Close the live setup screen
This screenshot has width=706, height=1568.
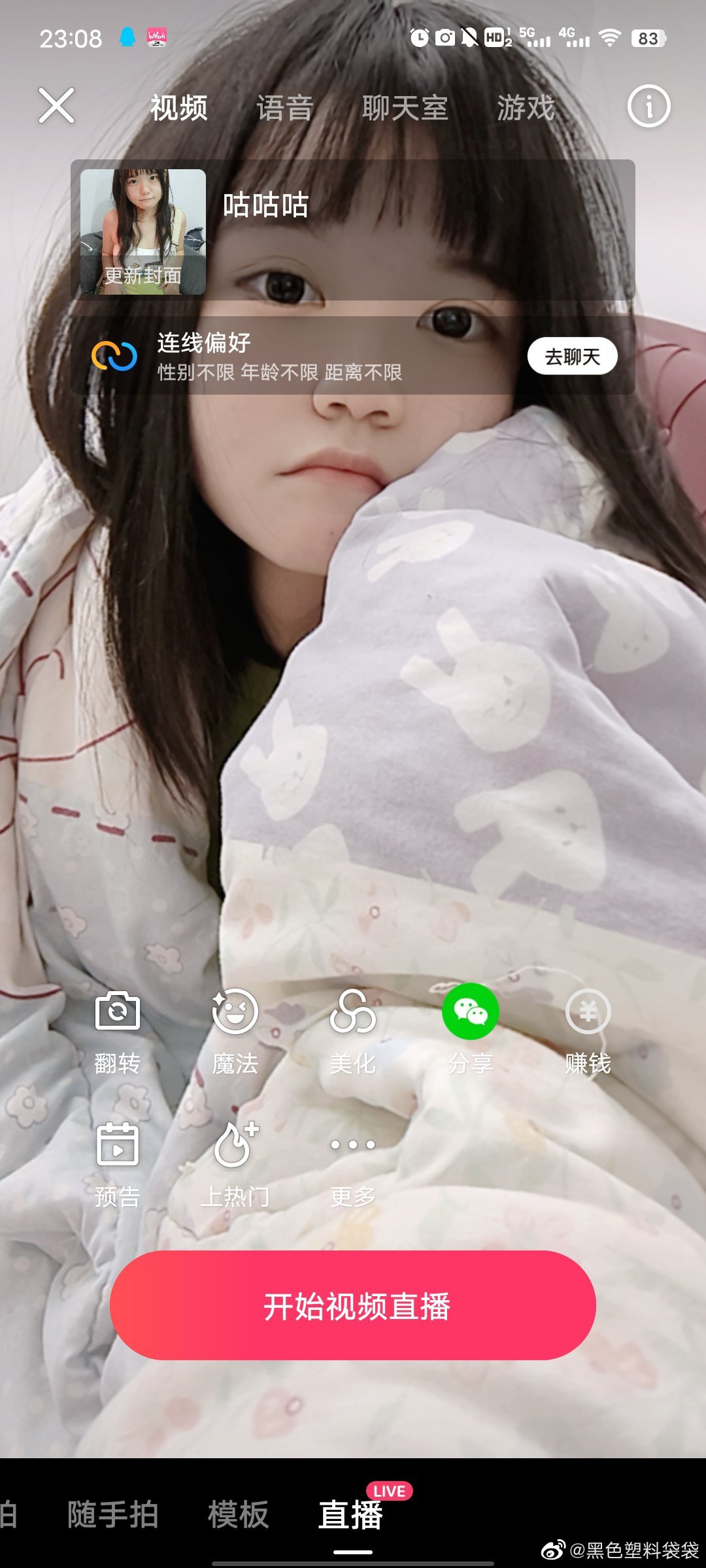tap(56, 106)
